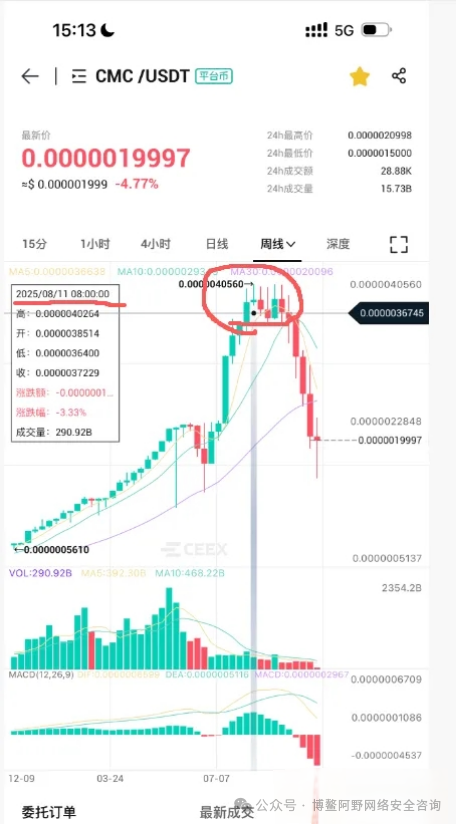Expand the 周线 interval dropdown
Screen dimensions: 456x824
[277, 244]
